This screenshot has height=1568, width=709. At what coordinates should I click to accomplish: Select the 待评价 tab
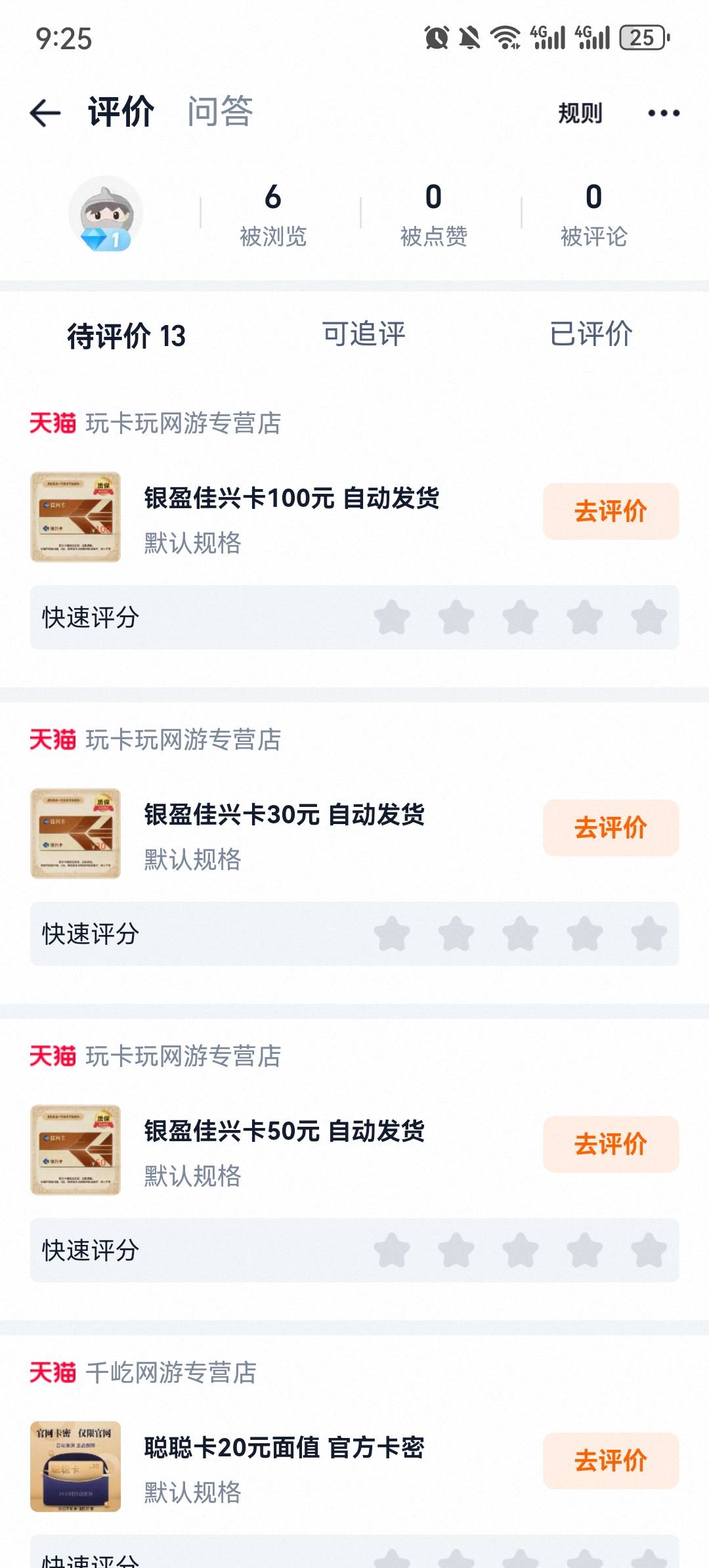coord(126,336)
